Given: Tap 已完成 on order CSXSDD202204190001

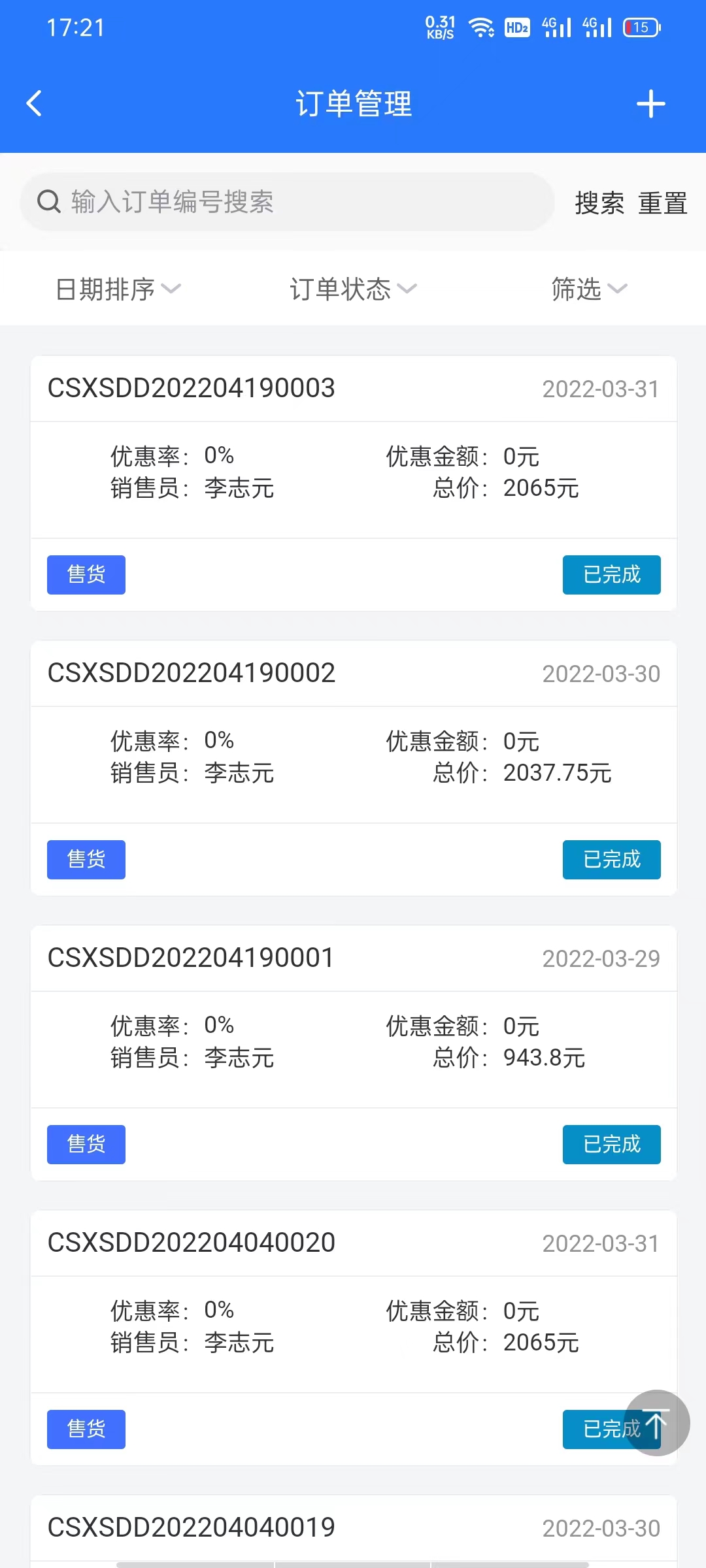Looking at the screenshot, I should pos(611,1145).
